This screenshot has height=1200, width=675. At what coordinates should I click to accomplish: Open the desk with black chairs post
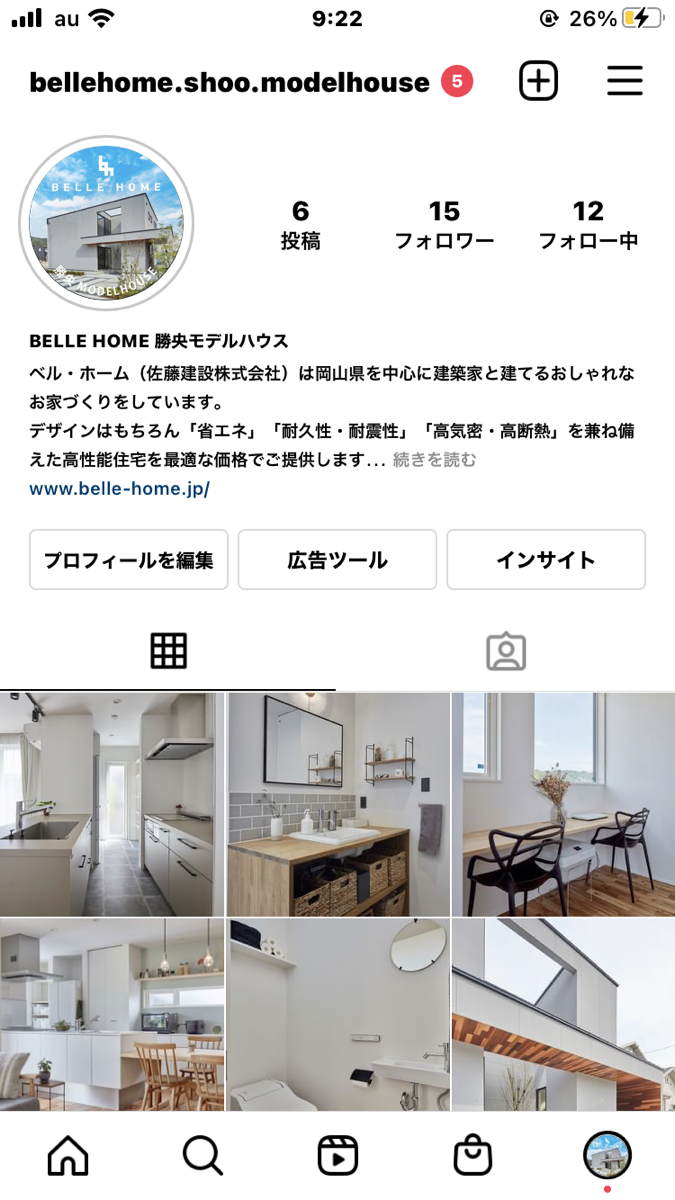coord(563,804)
